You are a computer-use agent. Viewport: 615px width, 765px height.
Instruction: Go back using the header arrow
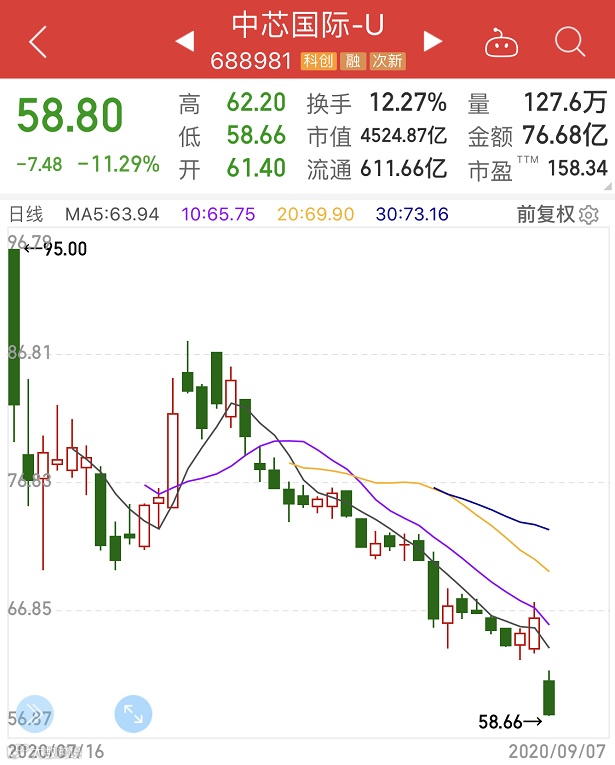click(38, 42)
